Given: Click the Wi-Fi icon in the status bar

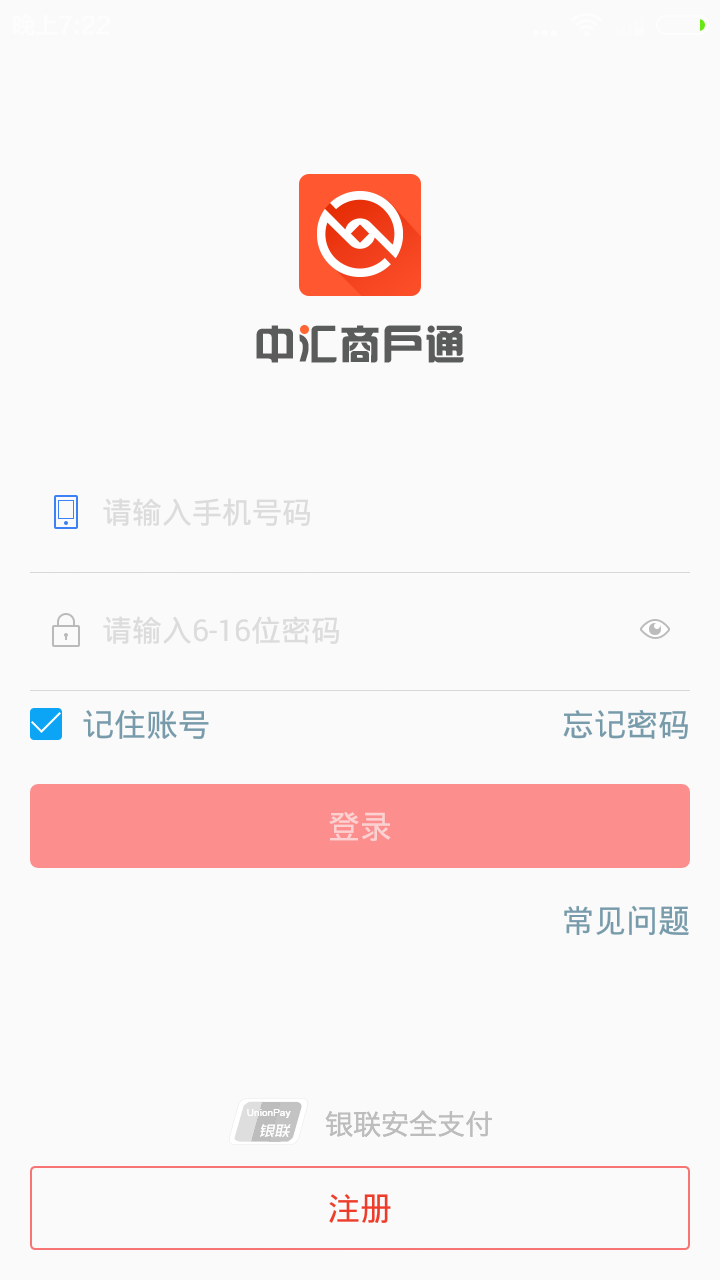Looking at the screenshot, I should [585, 25].
